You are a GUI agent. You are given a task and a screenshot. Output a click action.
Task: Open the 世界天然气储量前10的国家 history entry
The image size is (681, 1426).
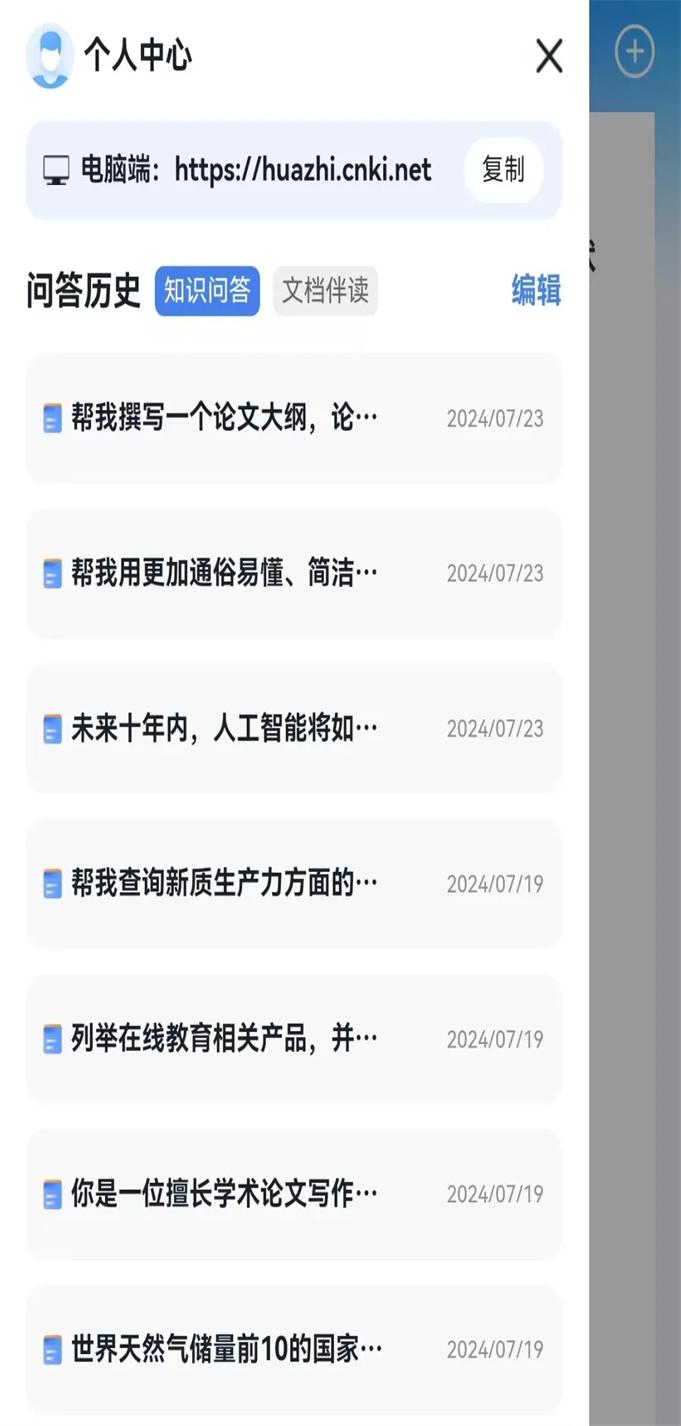click(x=293, y=1349)
